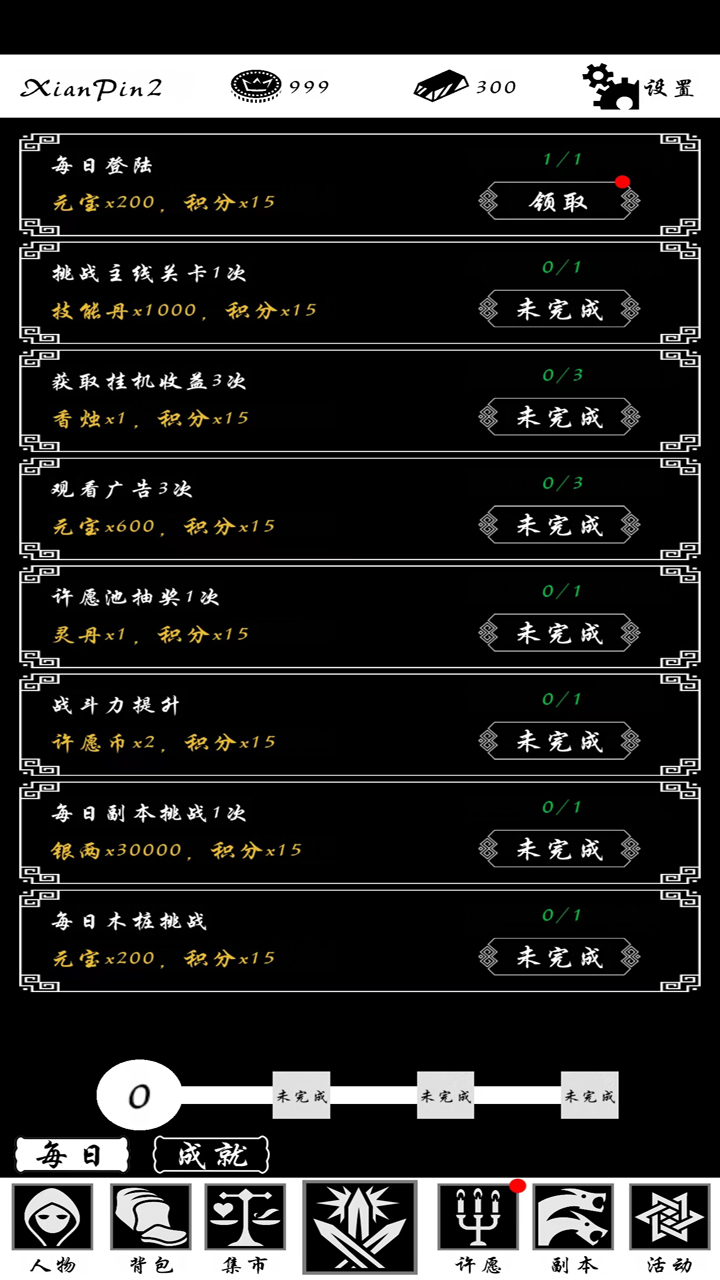Screen dimensions: 720x1280
Task: Click 未完成 on the 观看广告3次 task
Action: click(x=560, y=525)
